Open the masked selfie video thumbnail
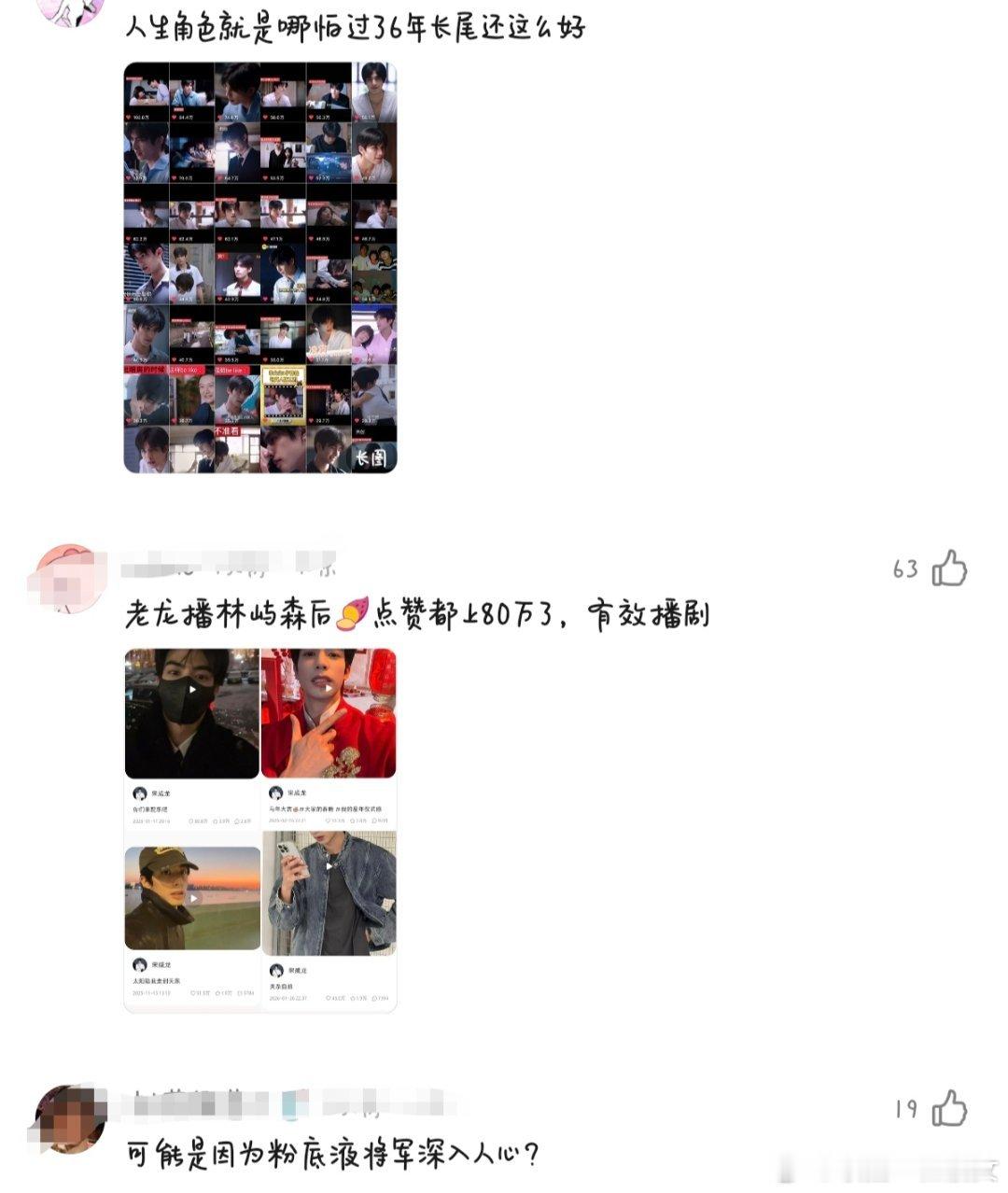The width and height of the screenshot is (1008, 1193). coord(191,712)
